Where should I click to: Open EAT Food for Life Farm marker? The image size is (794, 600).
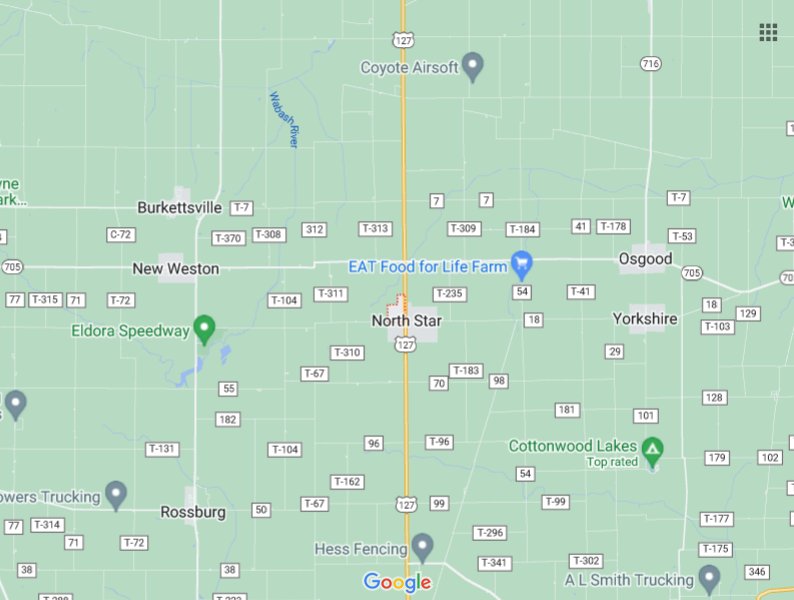pyautogui.click(x=521, y=265)
